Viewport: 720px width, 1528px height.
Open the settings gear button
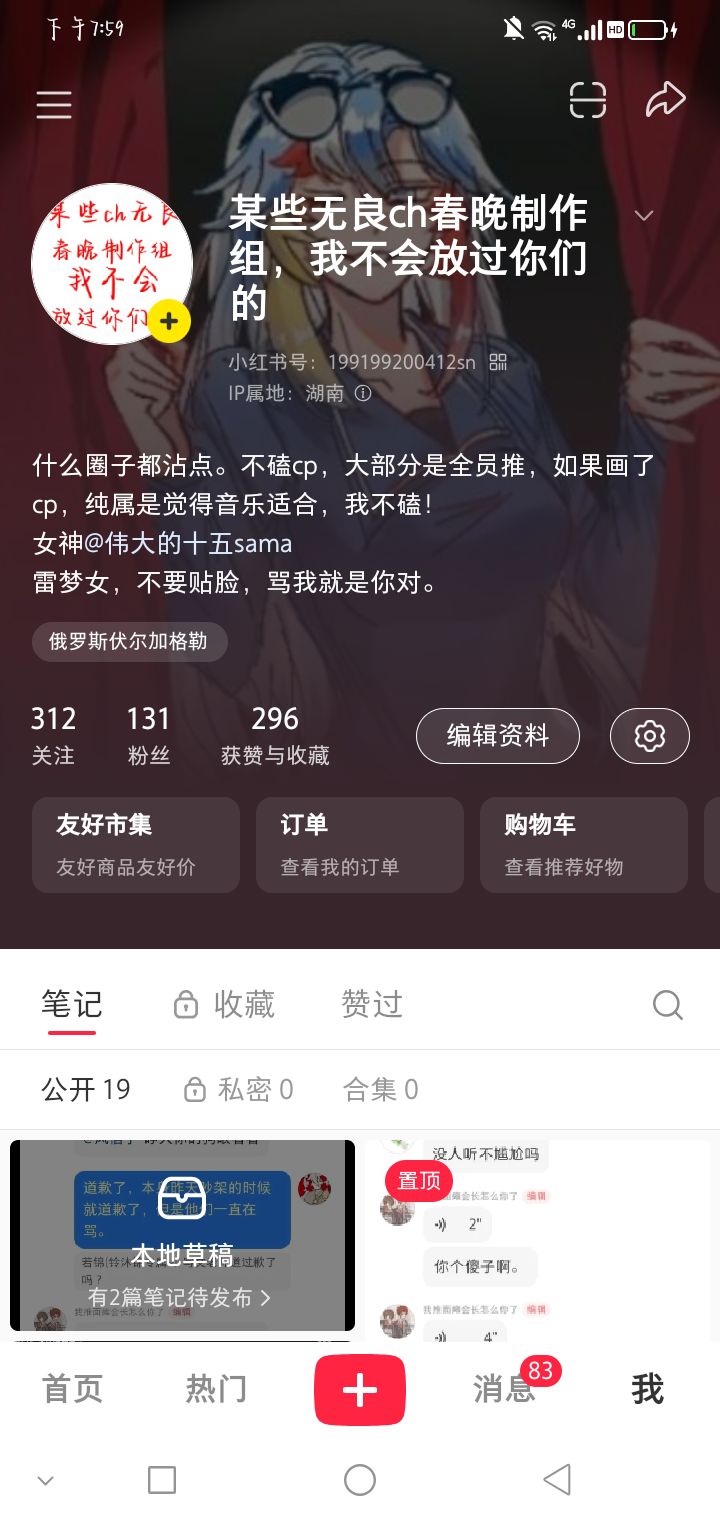(650, 736)
